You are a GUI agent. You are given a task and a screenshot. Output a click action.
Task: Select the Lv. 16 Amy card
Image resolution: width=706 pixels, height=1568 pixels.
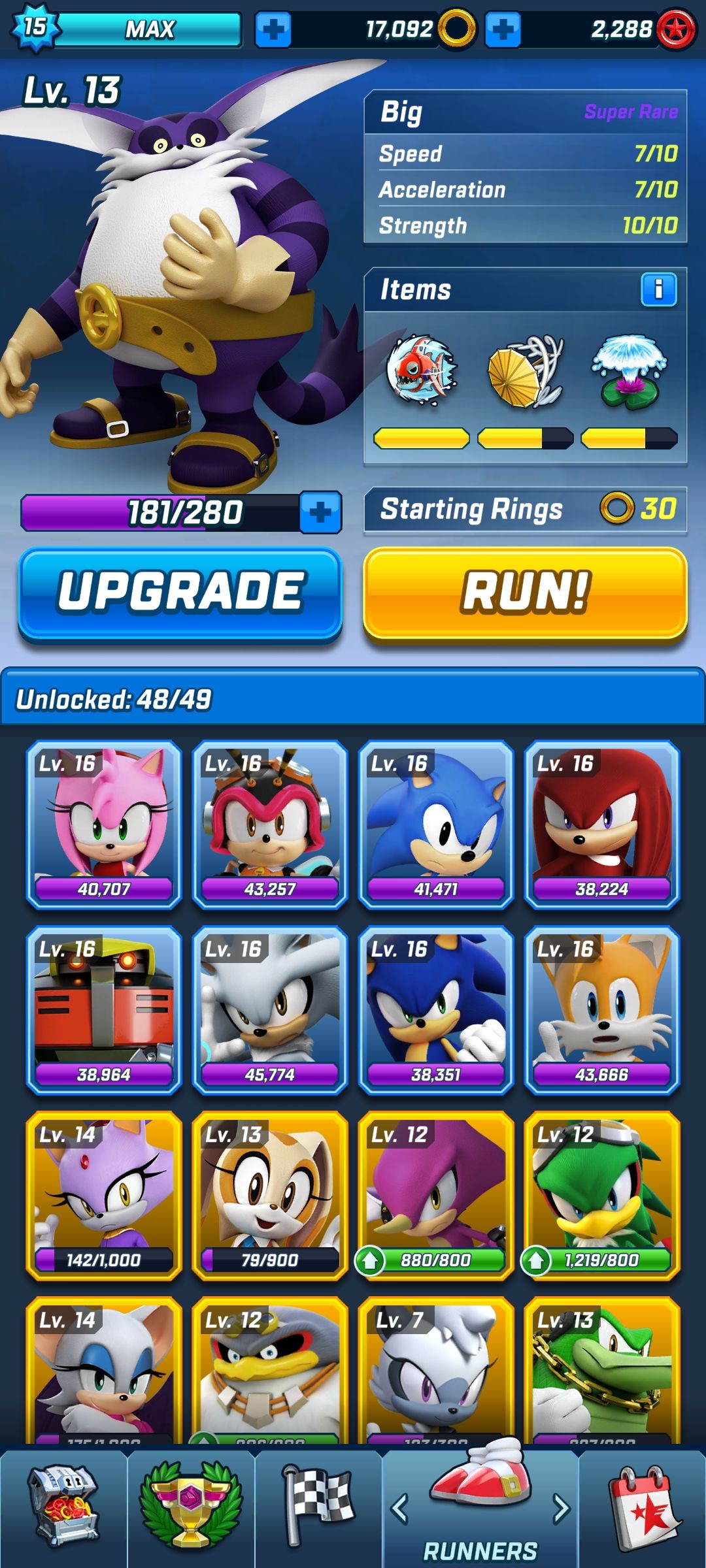[105, 825]
